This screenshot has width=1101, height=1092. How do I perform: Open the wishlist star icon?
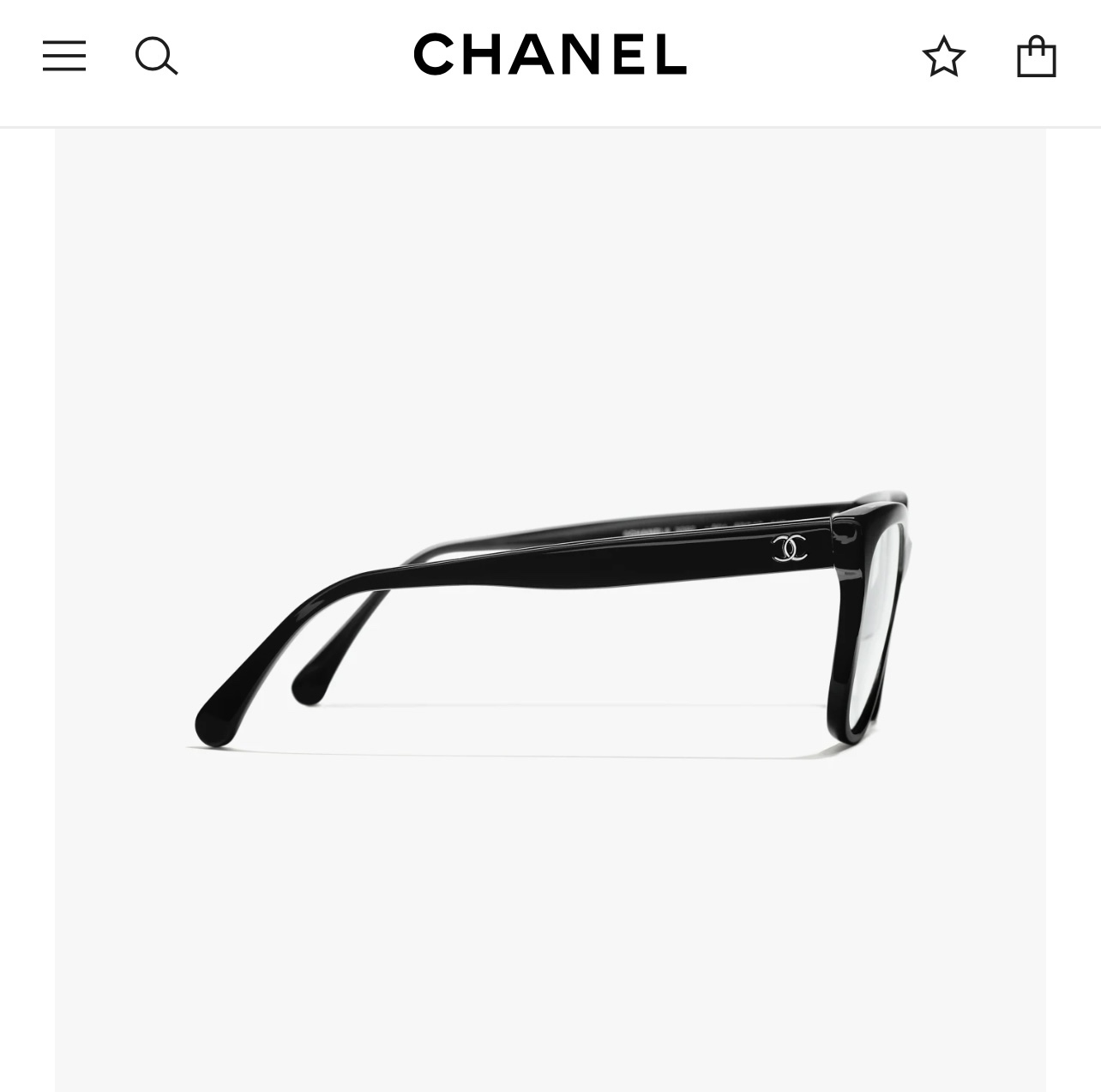(x=943, y=57)
